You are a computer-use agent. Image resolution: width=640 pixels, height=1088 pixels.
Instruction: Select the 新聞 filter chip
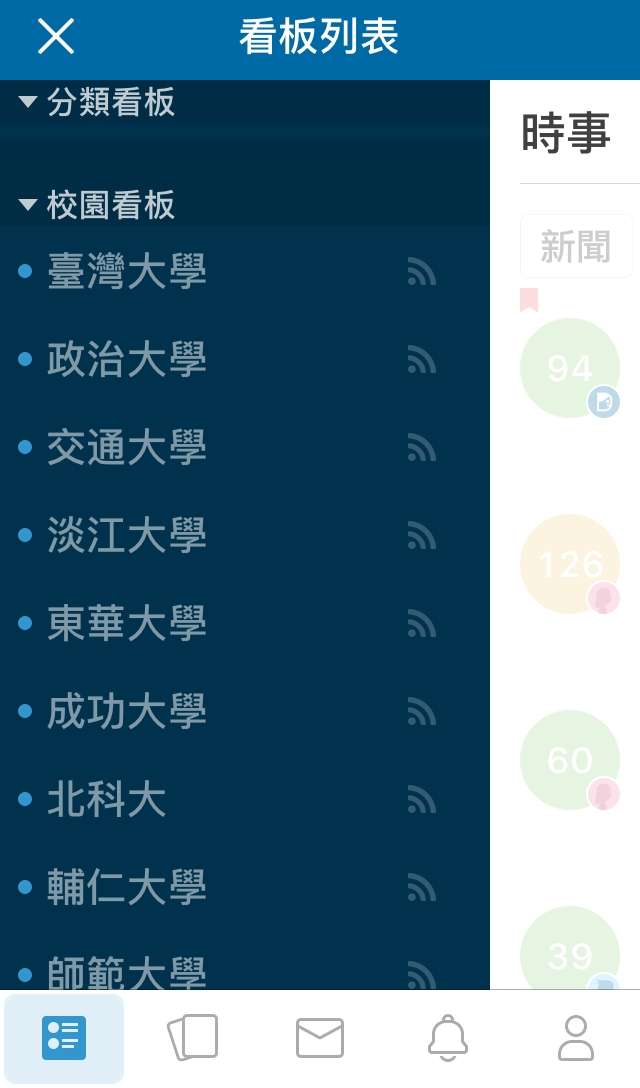pos(576,247)
